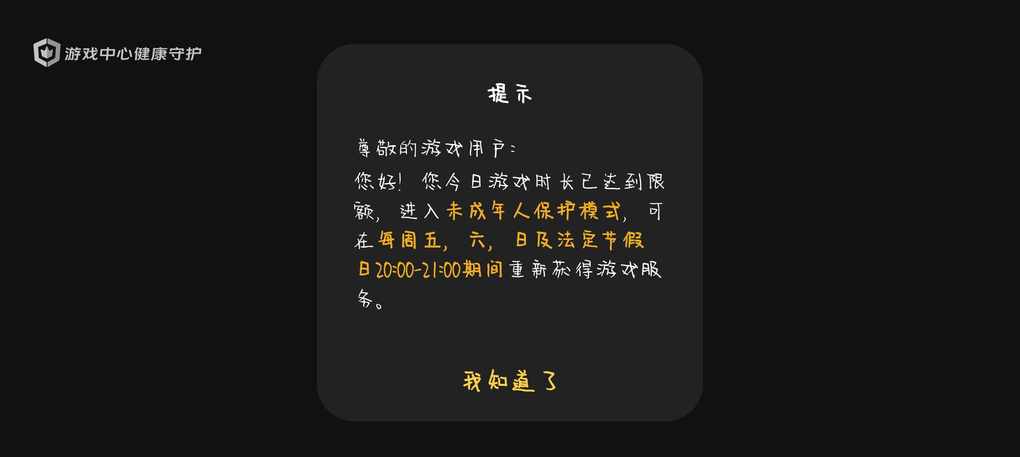Screen dimensions: 1020x457
Task: Tap the 我知道了 button
Action: (509, 381)
